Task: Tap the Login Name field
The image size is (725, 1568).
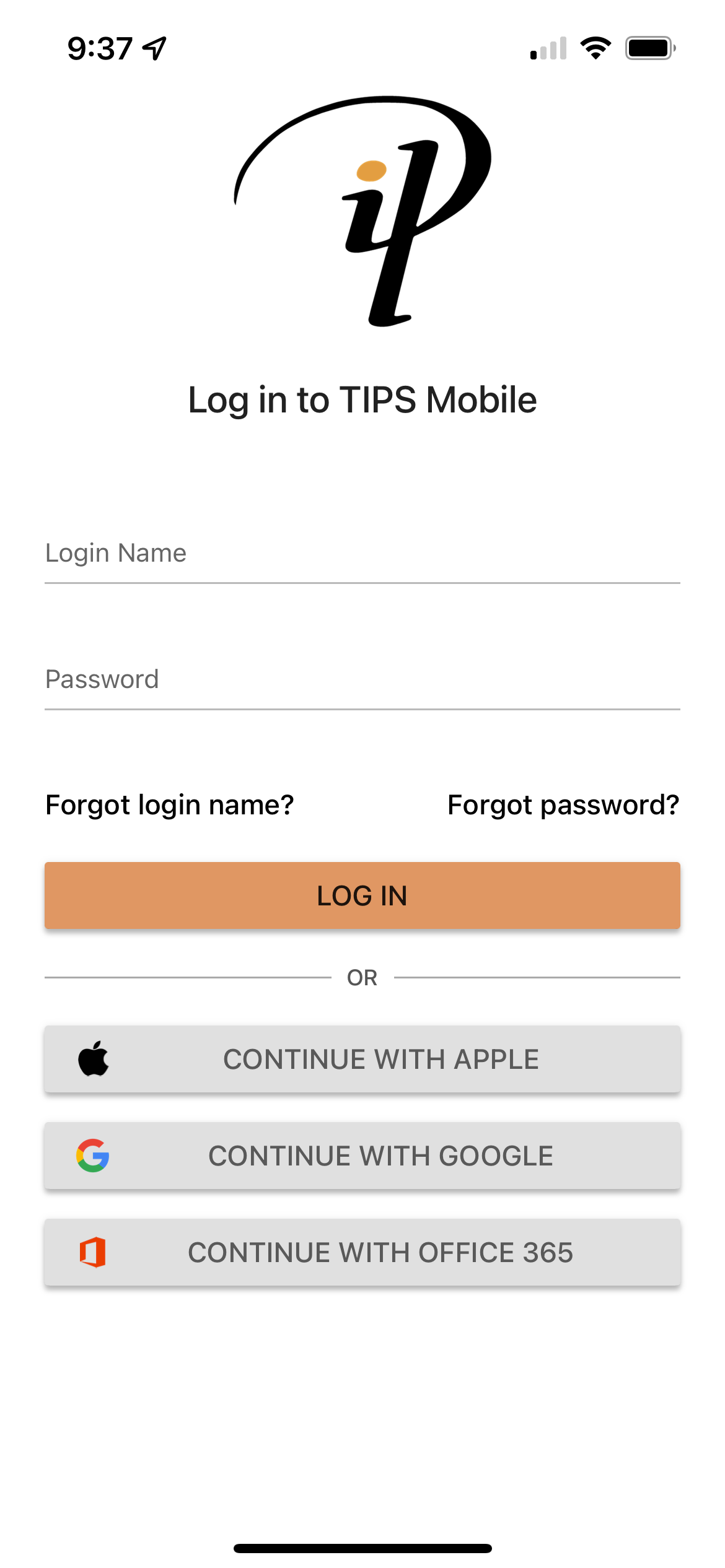Action: click(362, 554)
